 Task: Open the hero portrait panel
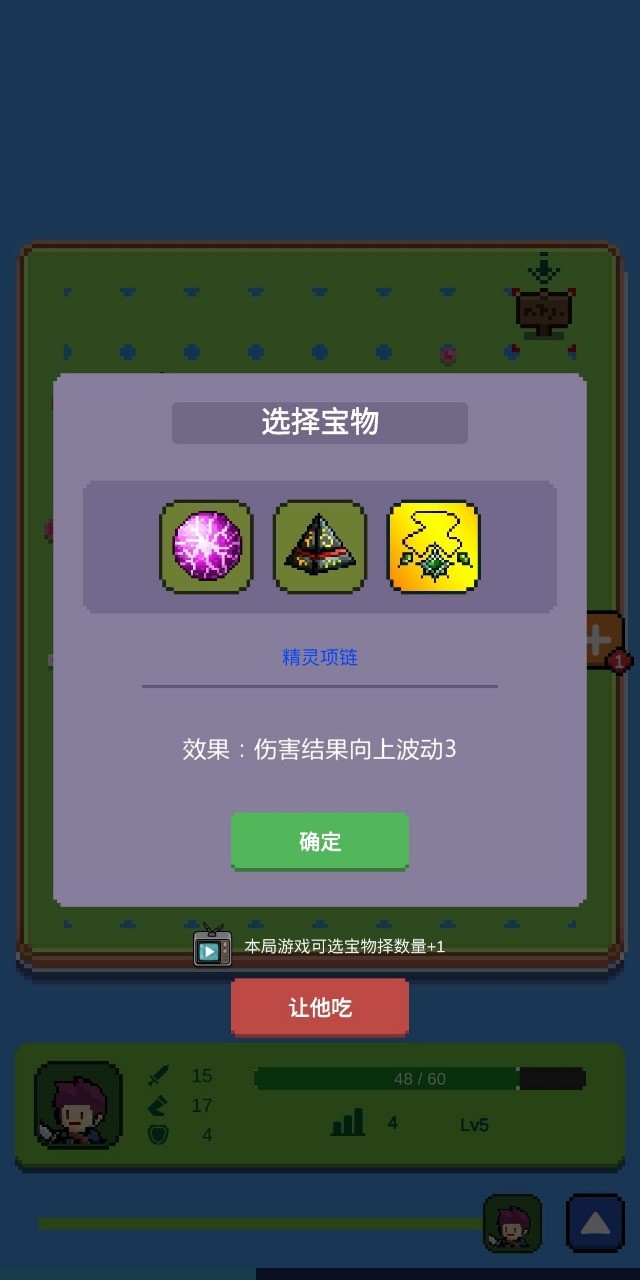78,1104
